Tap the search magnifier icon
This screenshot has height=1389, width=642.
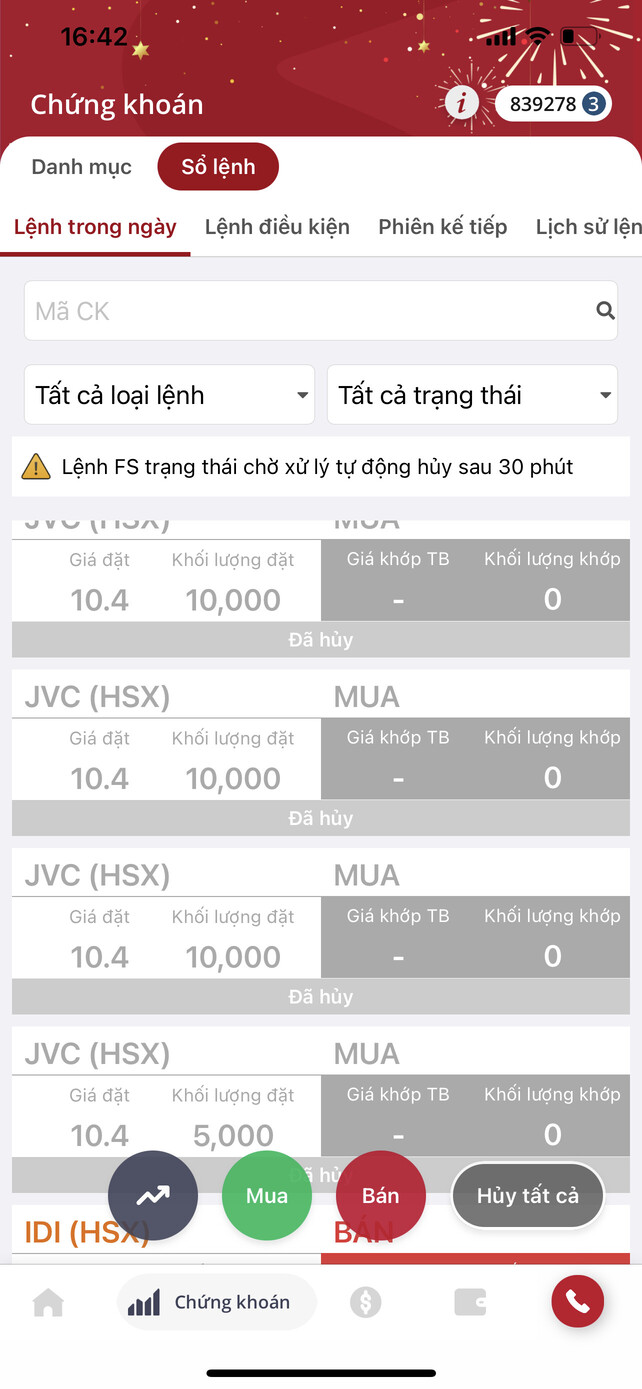[605, 311]
